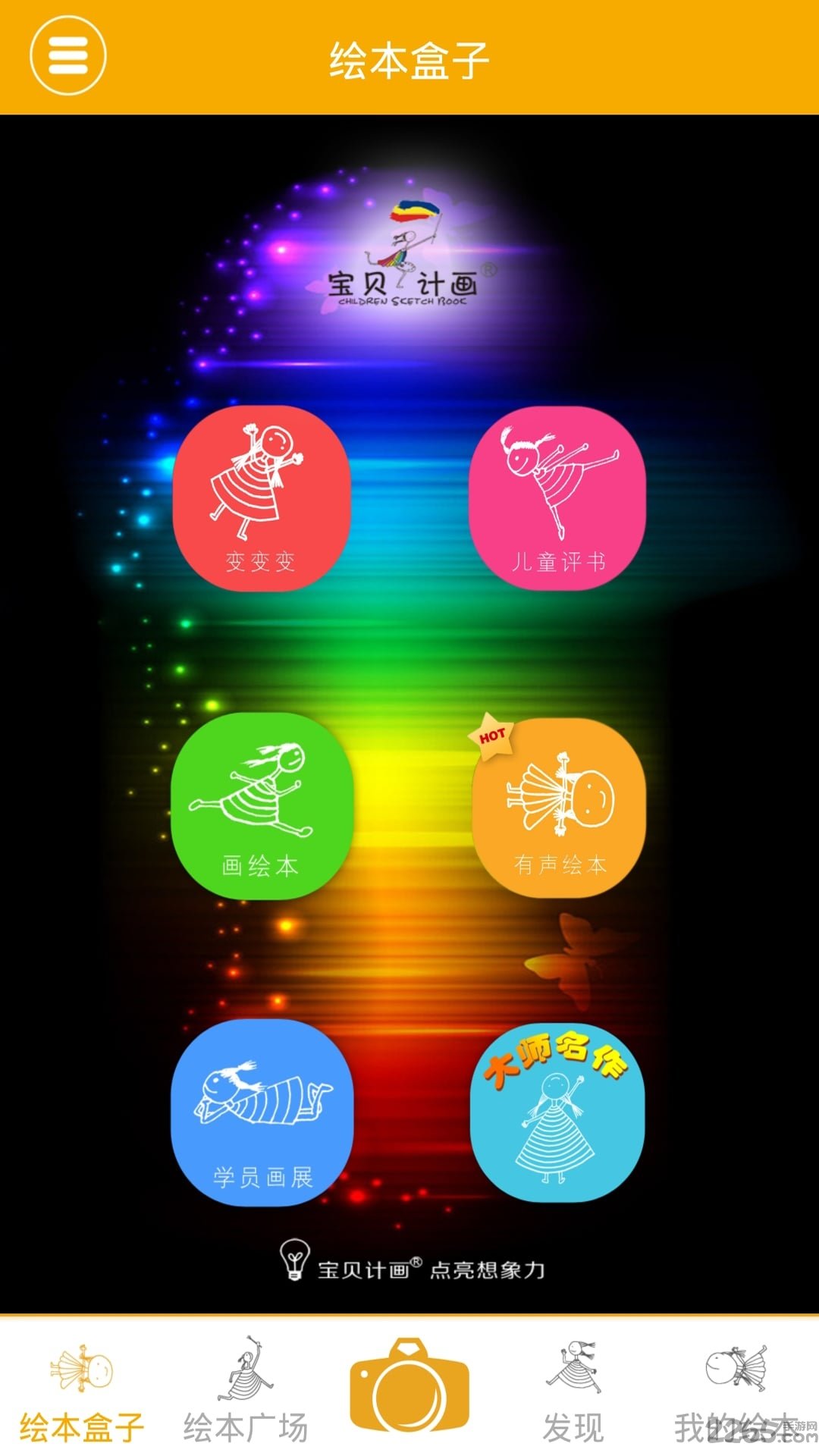Open the 有声绘本 tile
819x1456 pixels.
pyautogui.click(x=560, y=808)
